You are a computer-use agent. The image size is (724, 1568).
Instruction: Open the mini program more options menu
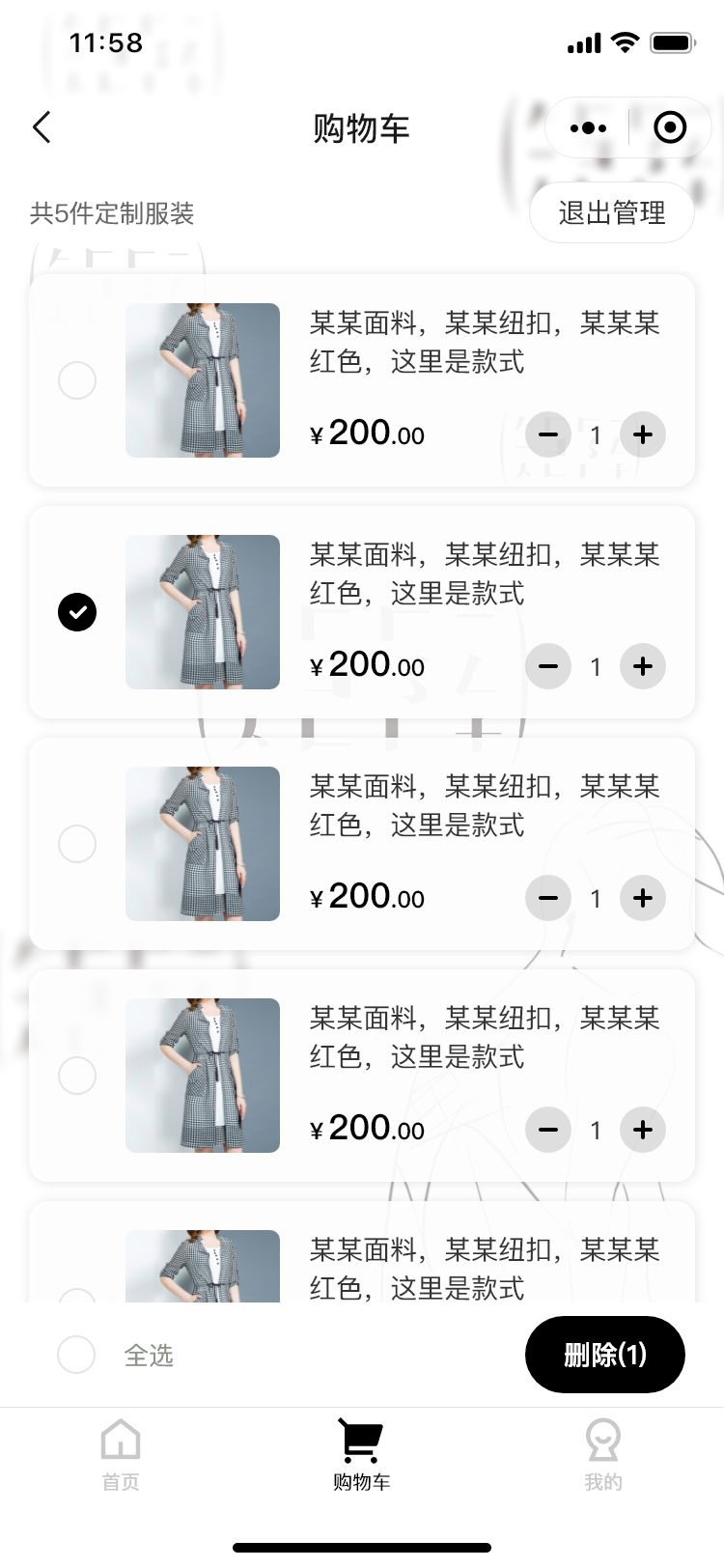point(588,127)
